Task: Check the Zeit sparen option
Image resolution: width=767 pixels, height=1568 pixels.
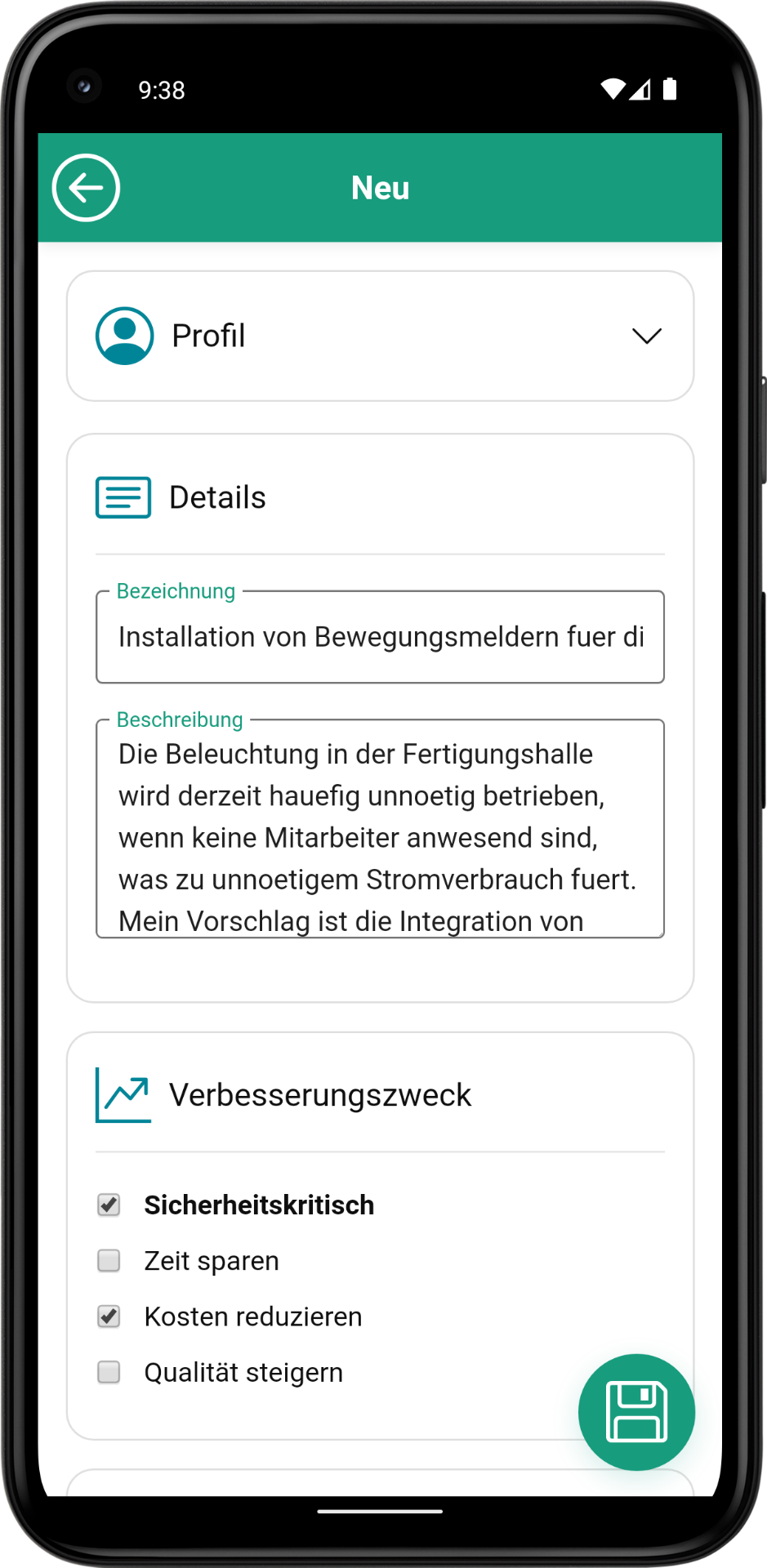Action: [x=109, y=1261]
